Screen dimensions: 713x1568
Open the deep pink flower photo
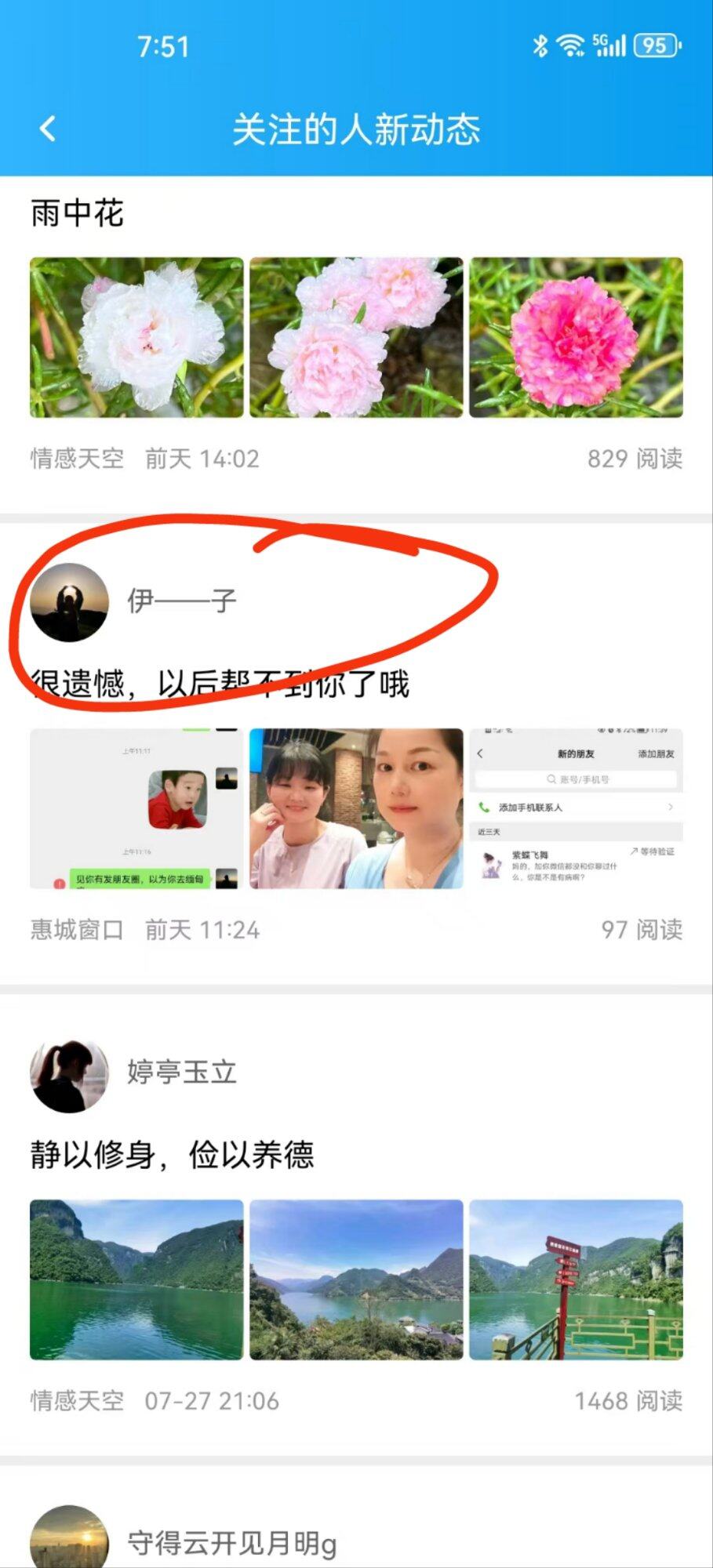pos(576,337)
